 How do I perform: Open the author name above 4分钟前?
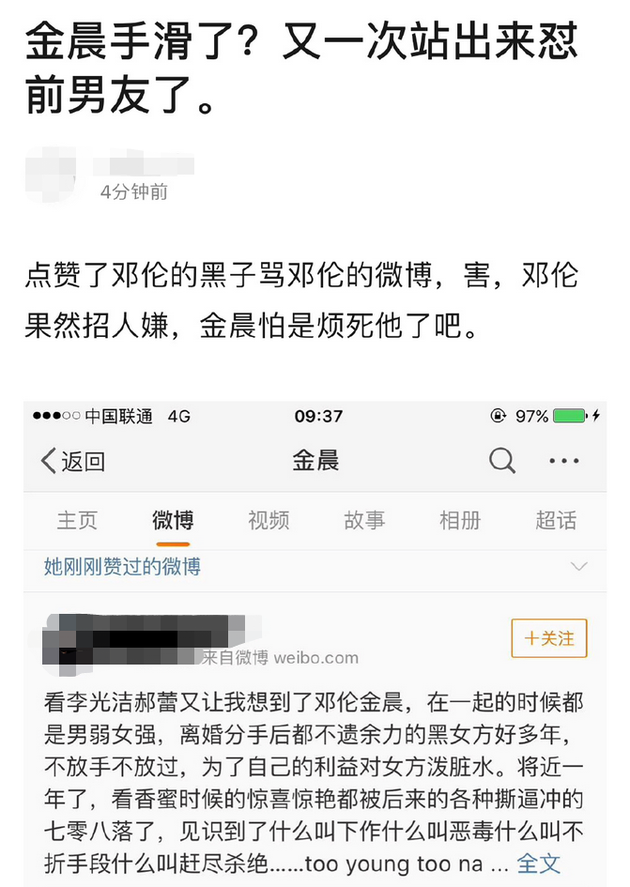[144, 163]
